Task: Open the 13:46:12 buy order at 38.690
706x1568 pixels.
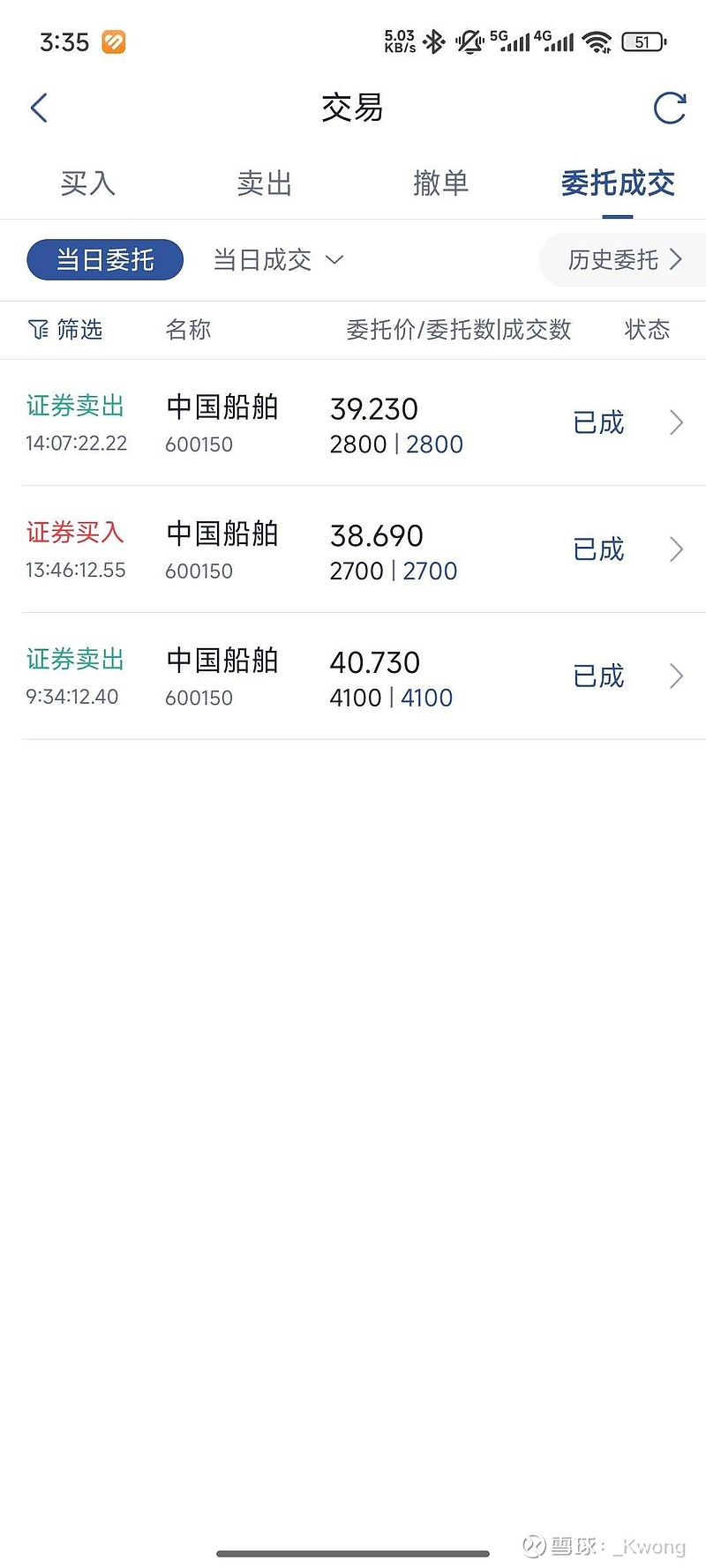Action: (x=353, y=549)
